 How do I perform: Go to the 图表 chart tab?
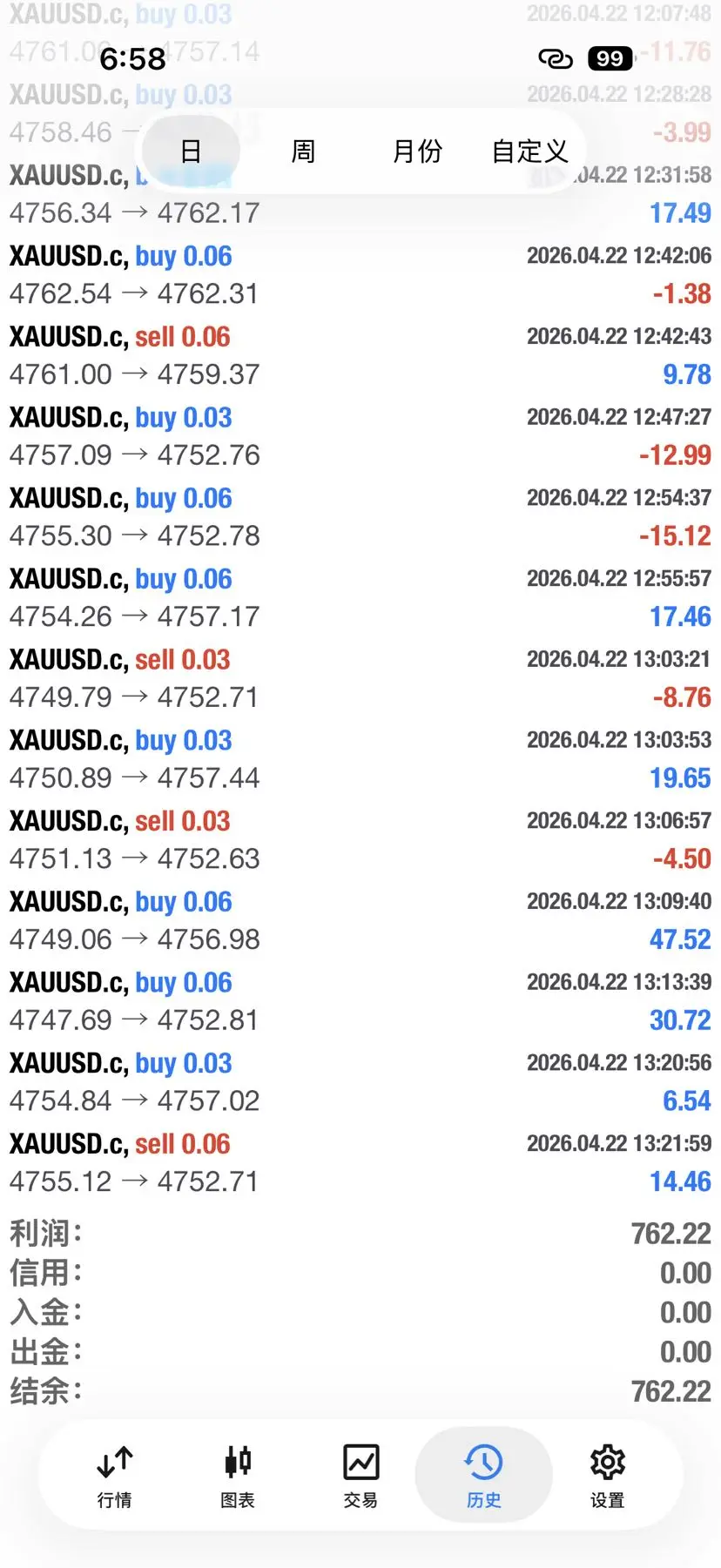238,1475
